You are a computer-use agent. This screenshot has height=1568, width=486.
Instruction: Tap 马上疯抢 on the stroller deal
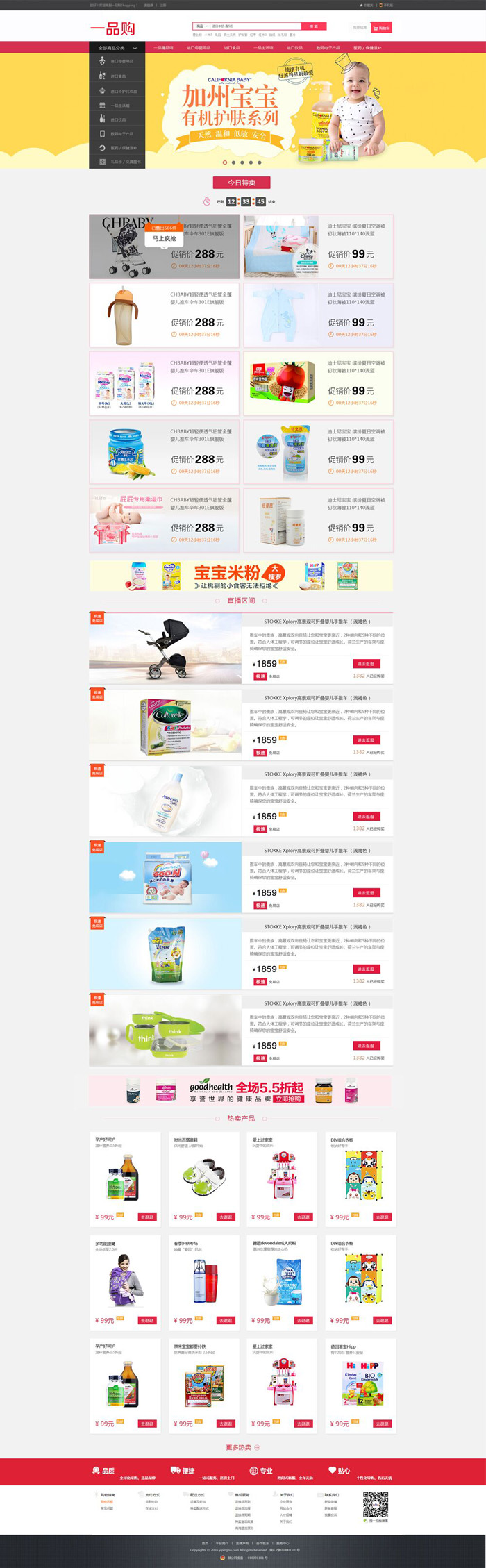tap(165, 238)
